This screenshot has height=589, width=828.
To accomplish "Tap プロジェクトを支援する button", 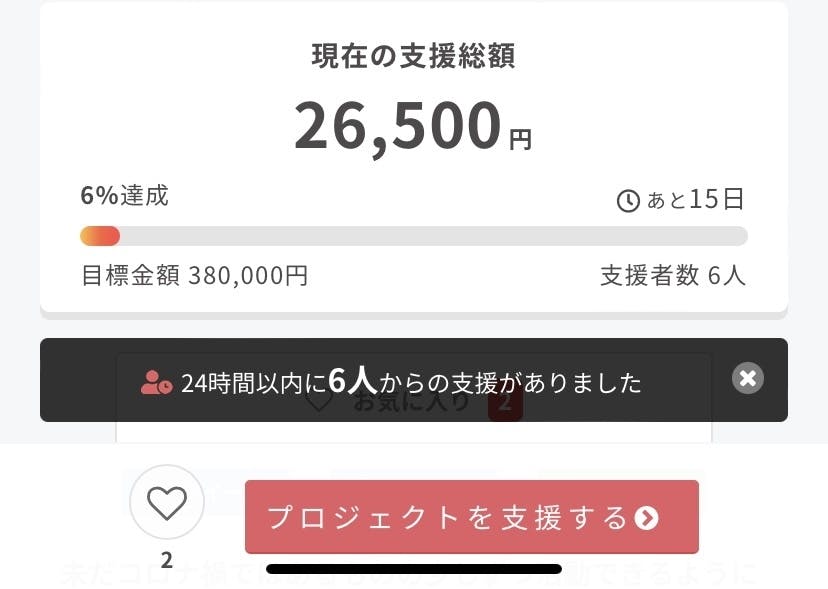I will pyautogui.click(x=471, y=517).
